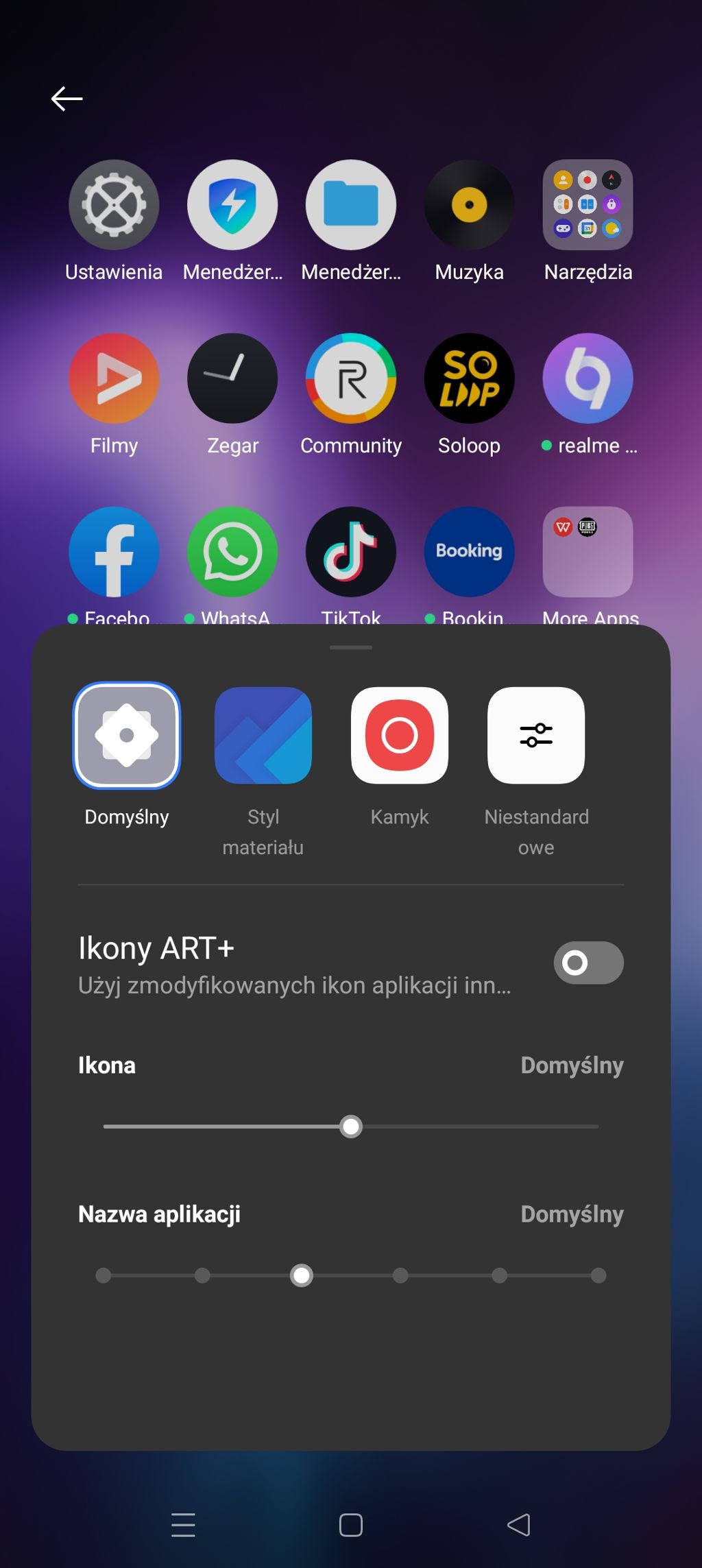Open the Muzyka app
This screenshot has height=1568, width=702.
[x=470, y=205]
